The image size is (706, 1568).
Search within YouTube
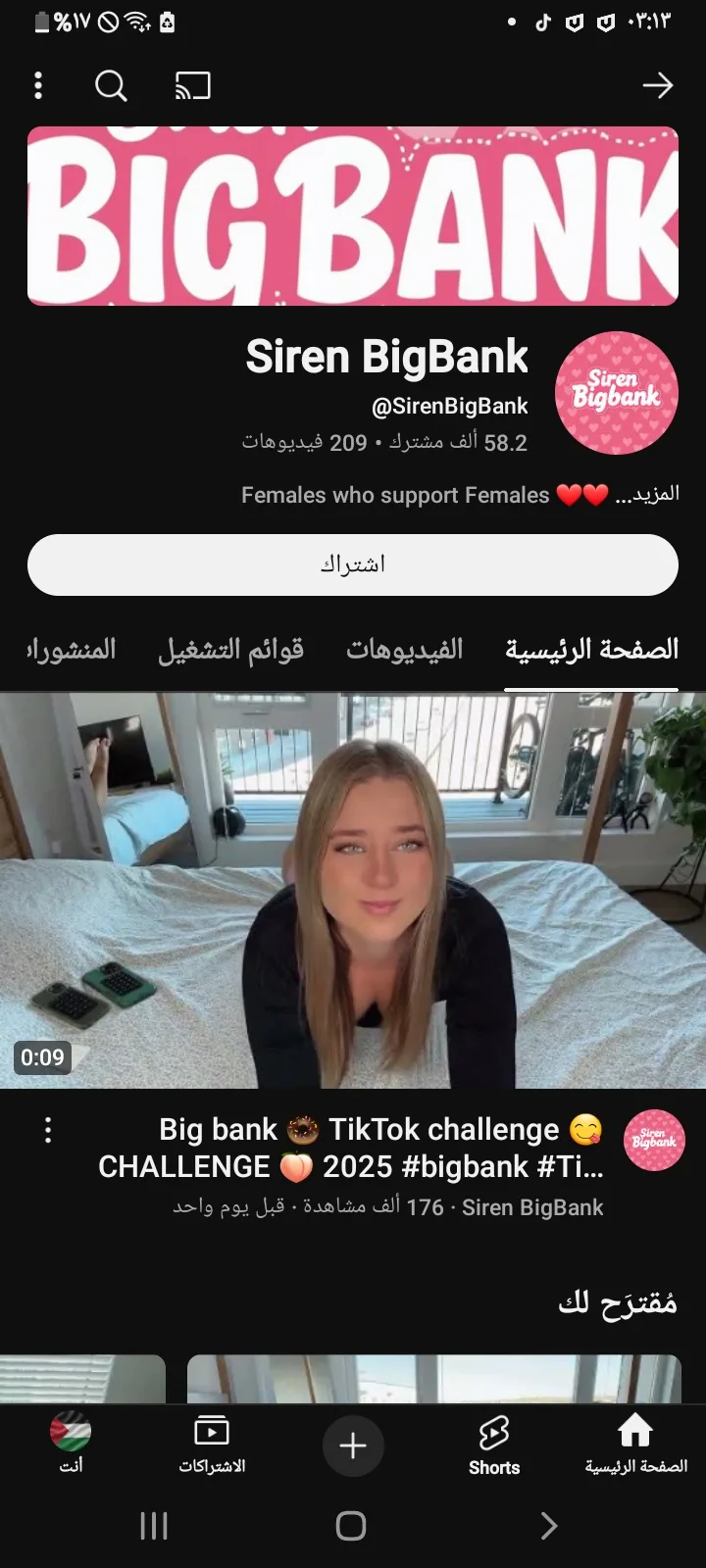click(x=111, y=86)
